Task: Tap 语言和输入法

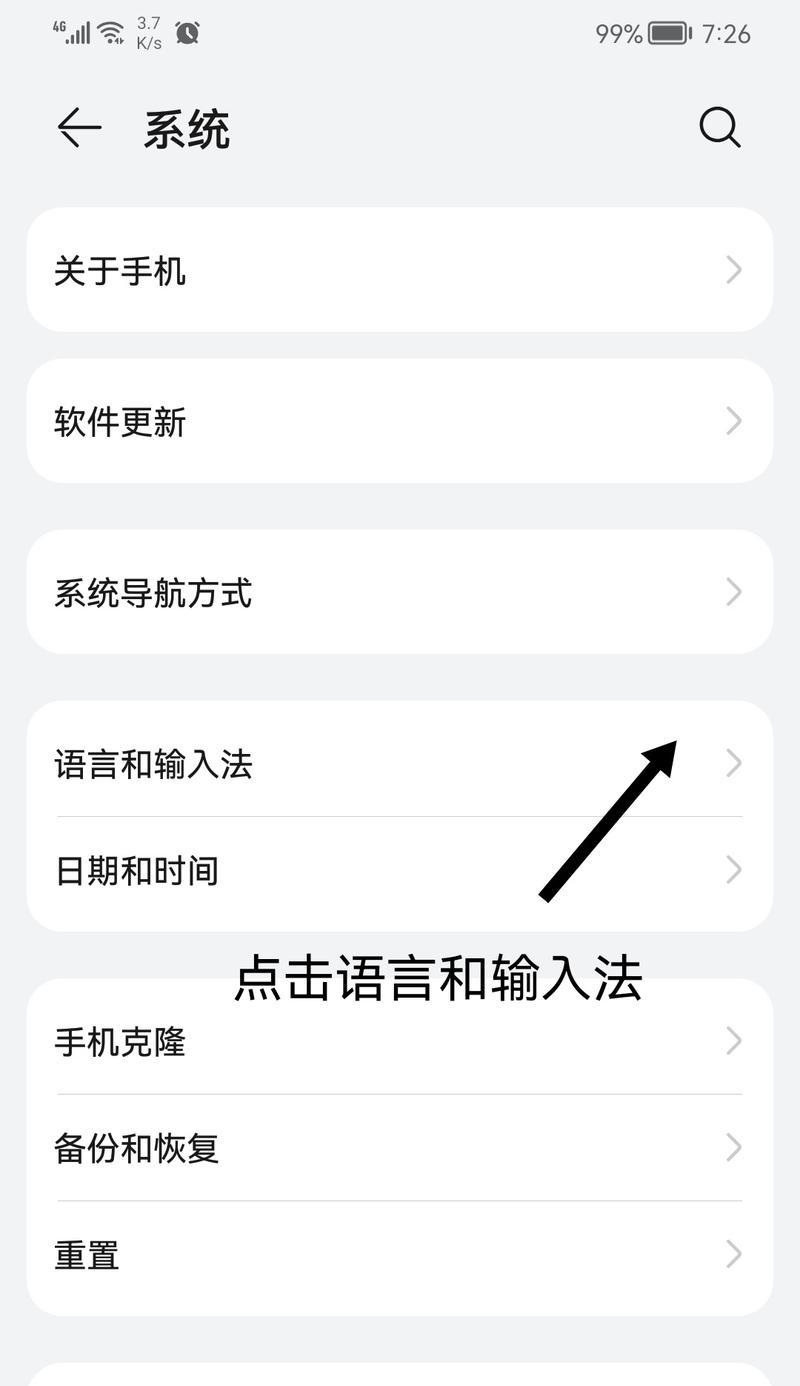Action: (x=400, y=763)
